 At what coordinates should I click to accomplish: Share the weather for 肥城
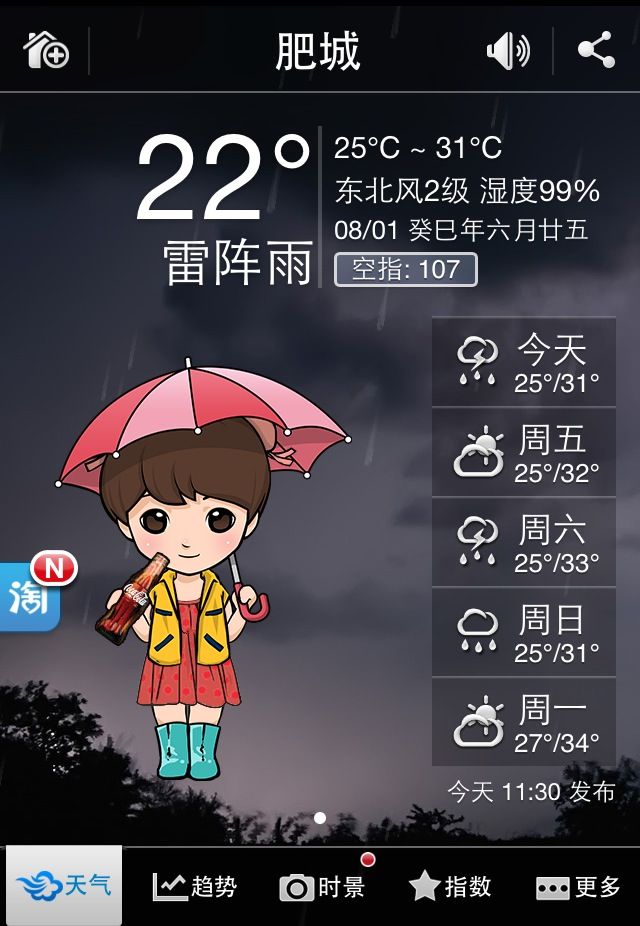596,50
